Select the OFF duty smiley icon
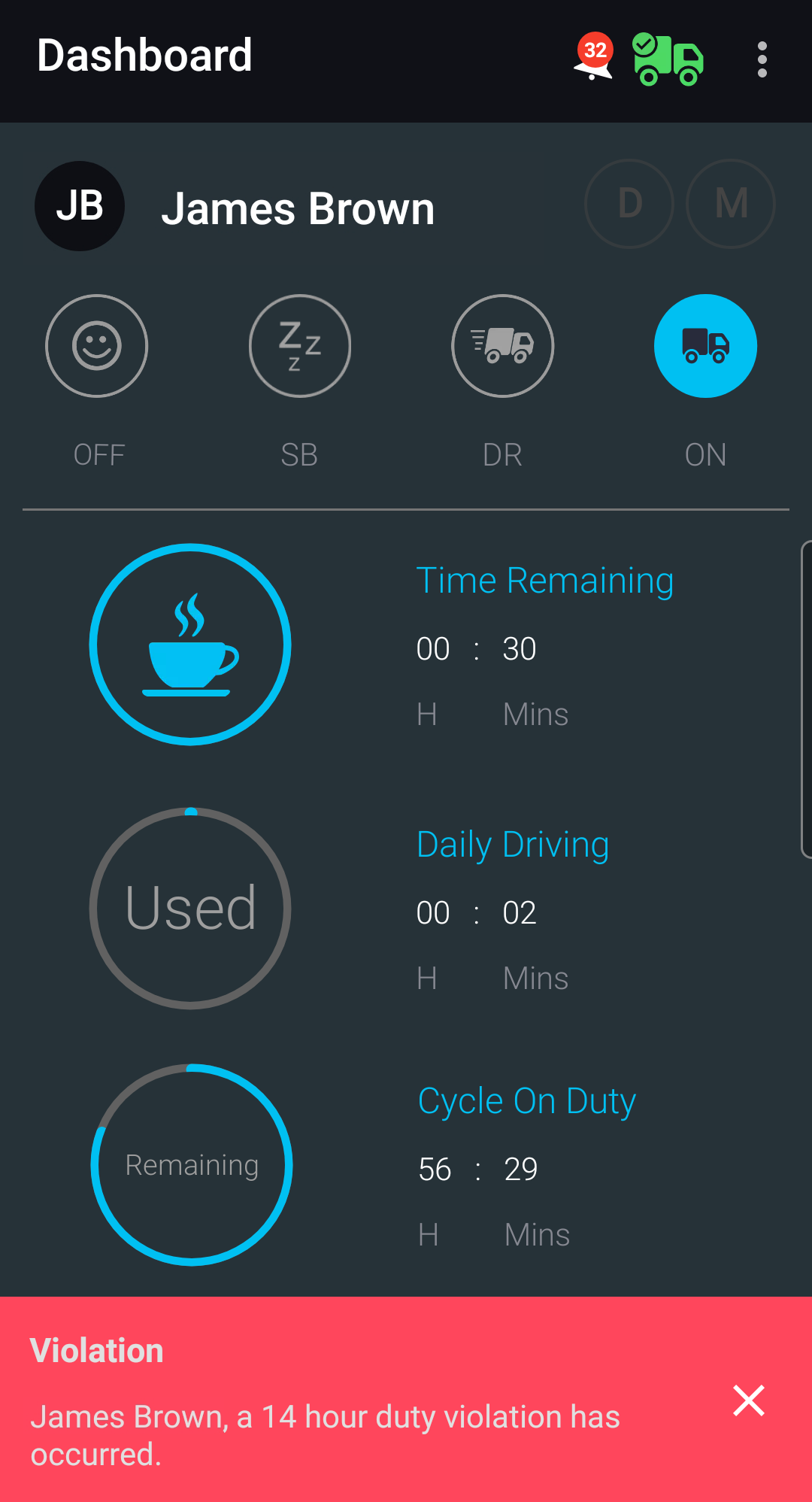This screenshot has width=812, height=1502. [96, 345]
